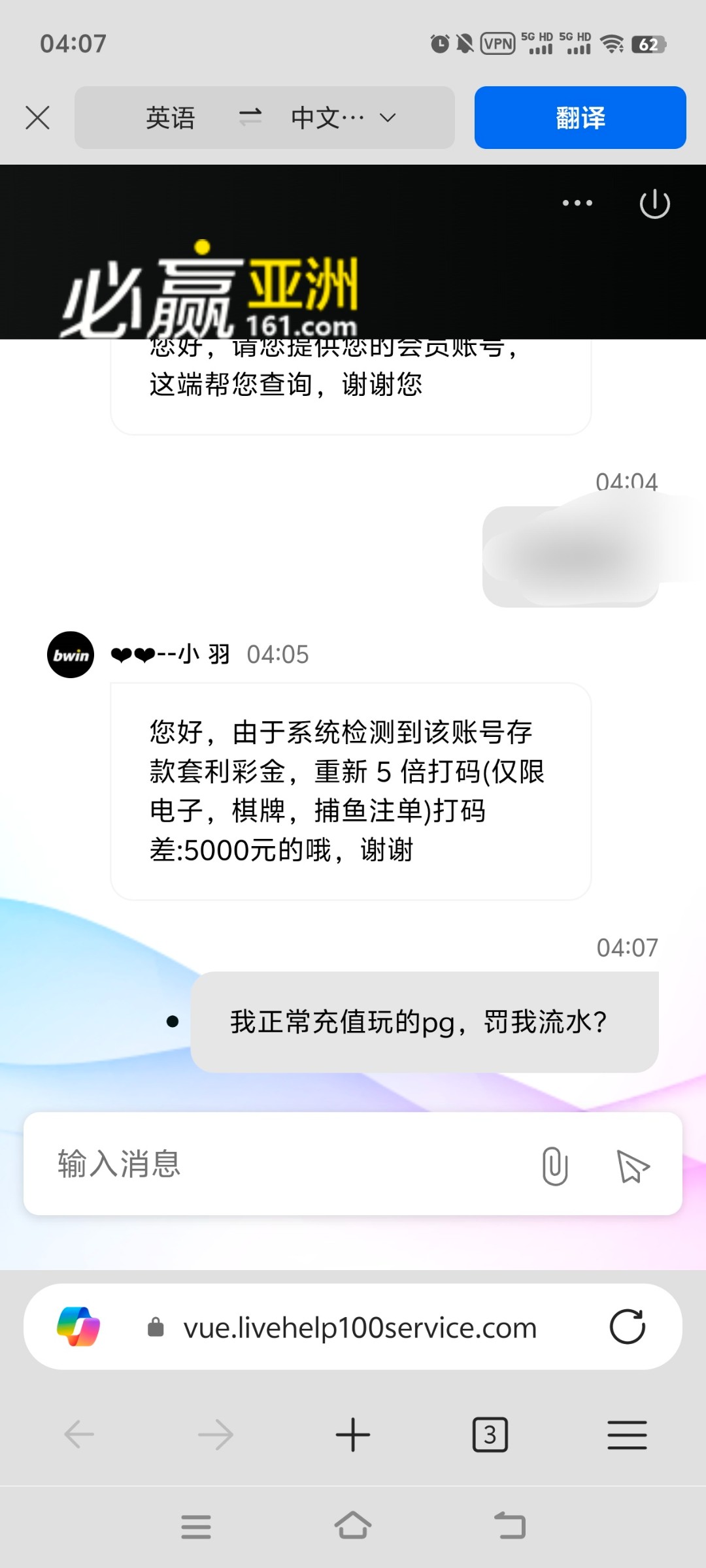Image resolution: width=706 pixels, height=1568 pixels.
Task: Tap the URL vue.livehelp100service.com
Action: [x=360, y=1328]
